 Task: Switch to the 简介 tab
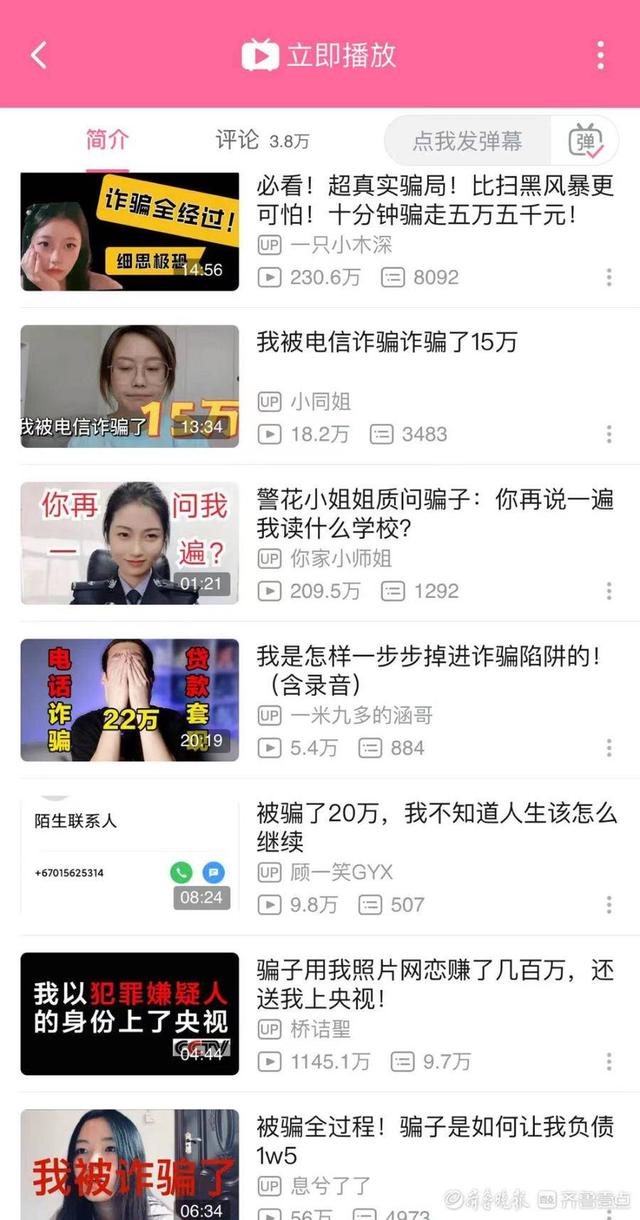point(107,140)
